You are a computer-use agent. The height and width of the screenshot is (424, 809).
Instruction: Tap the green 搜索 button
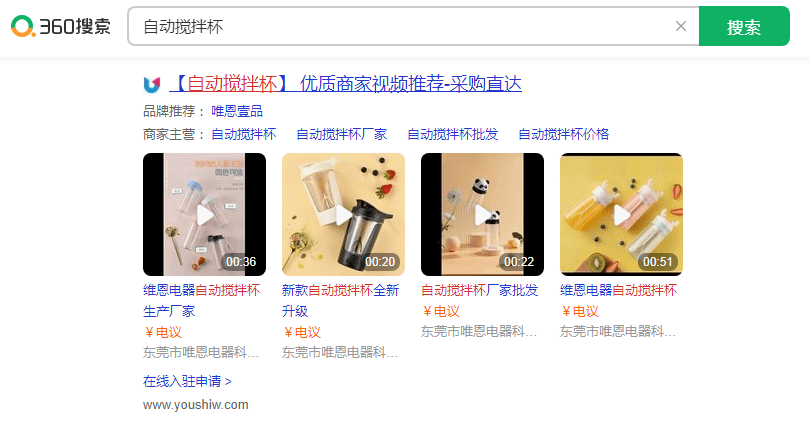(x=743, y=27)
